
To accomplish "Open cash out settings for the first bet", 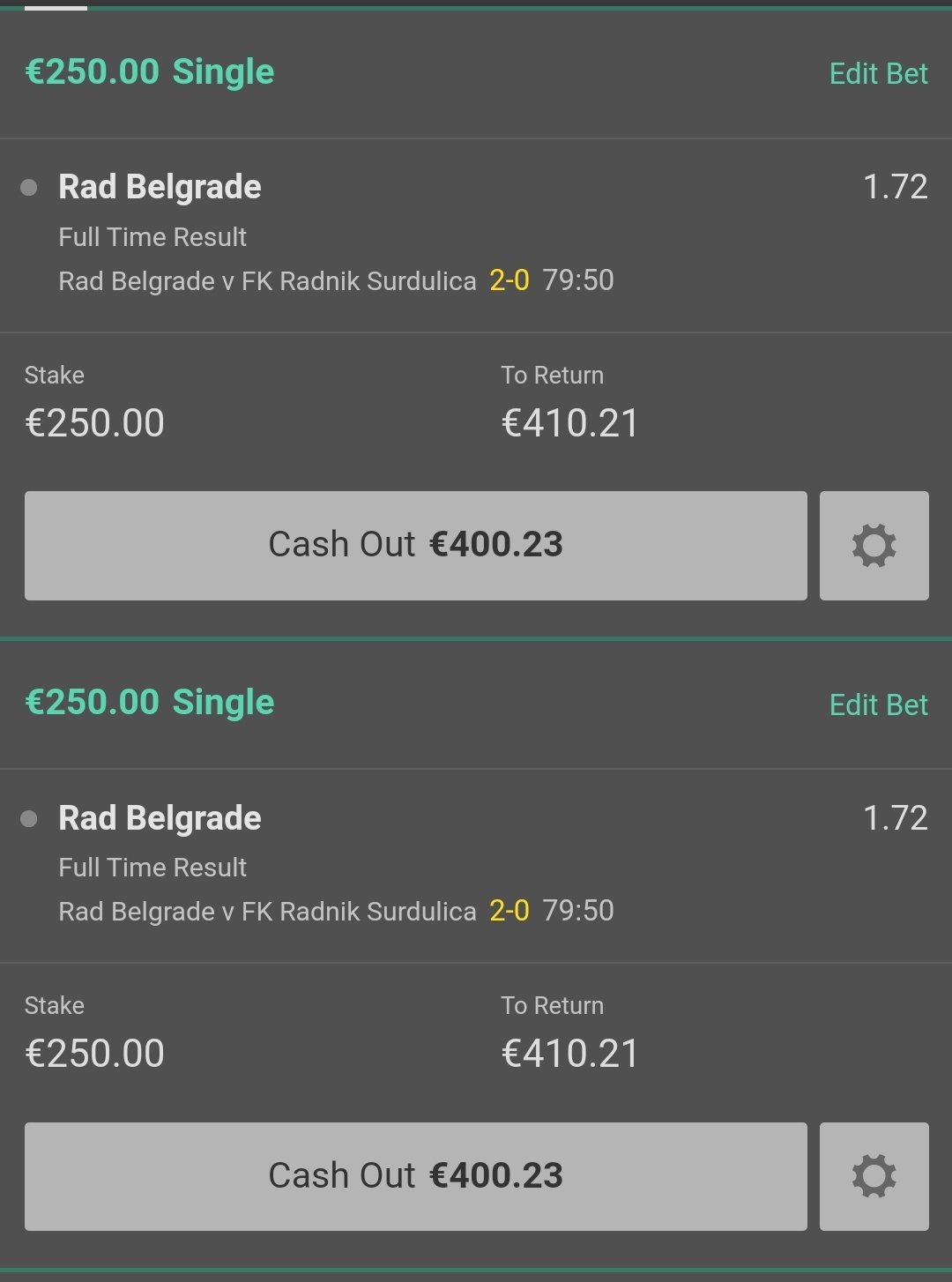I will (874, 546).
